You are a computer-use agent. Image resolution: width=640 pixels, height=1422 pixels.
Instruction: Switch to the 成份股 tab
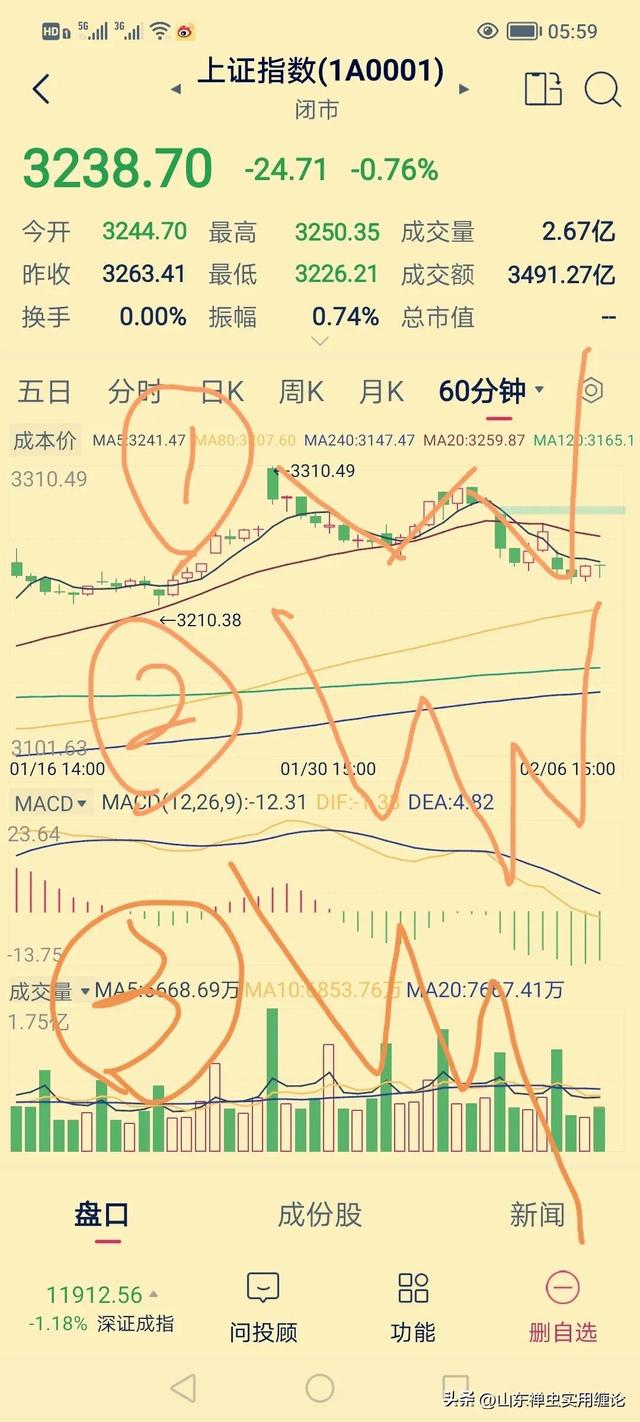tap(320, 1215)
